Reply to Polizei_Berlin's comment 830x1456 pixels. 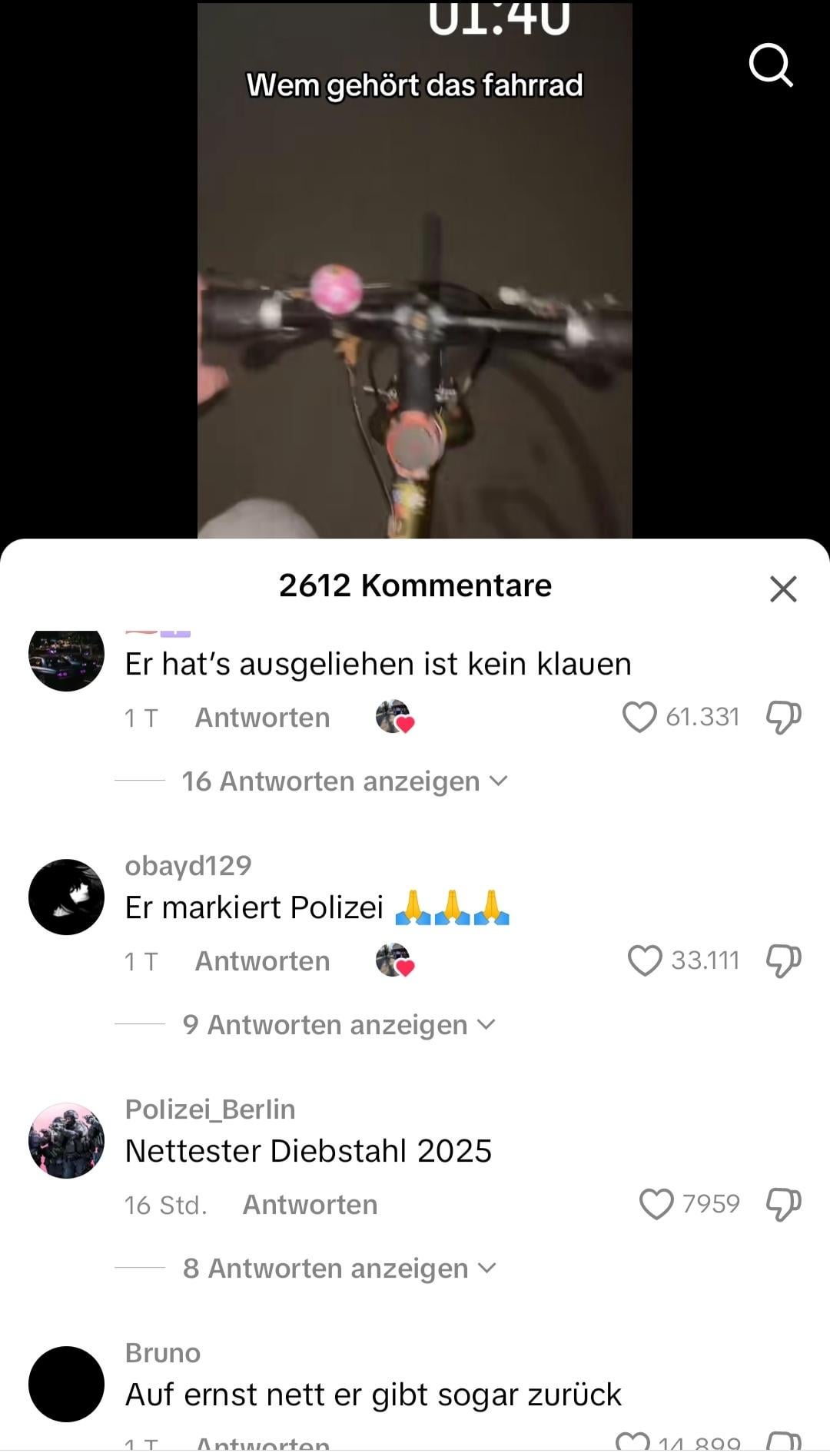(310, 1205)
